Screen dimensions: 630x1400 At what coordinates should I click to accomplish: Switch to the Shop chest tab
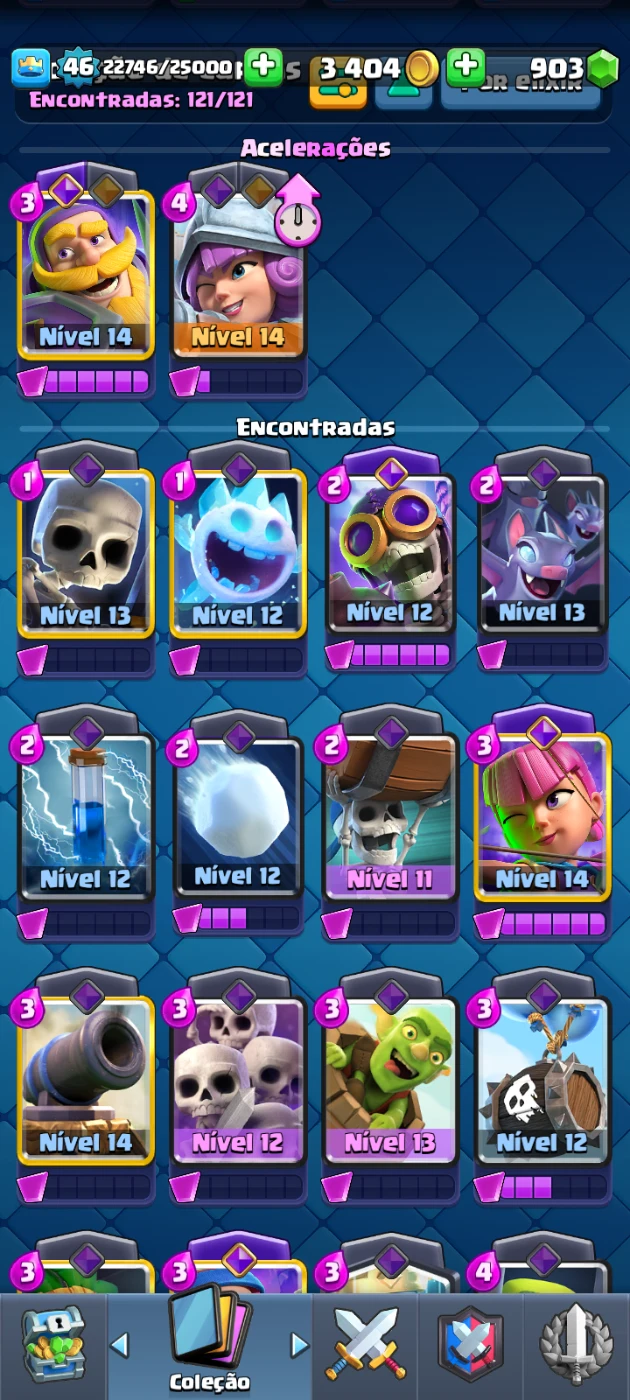53,1345
